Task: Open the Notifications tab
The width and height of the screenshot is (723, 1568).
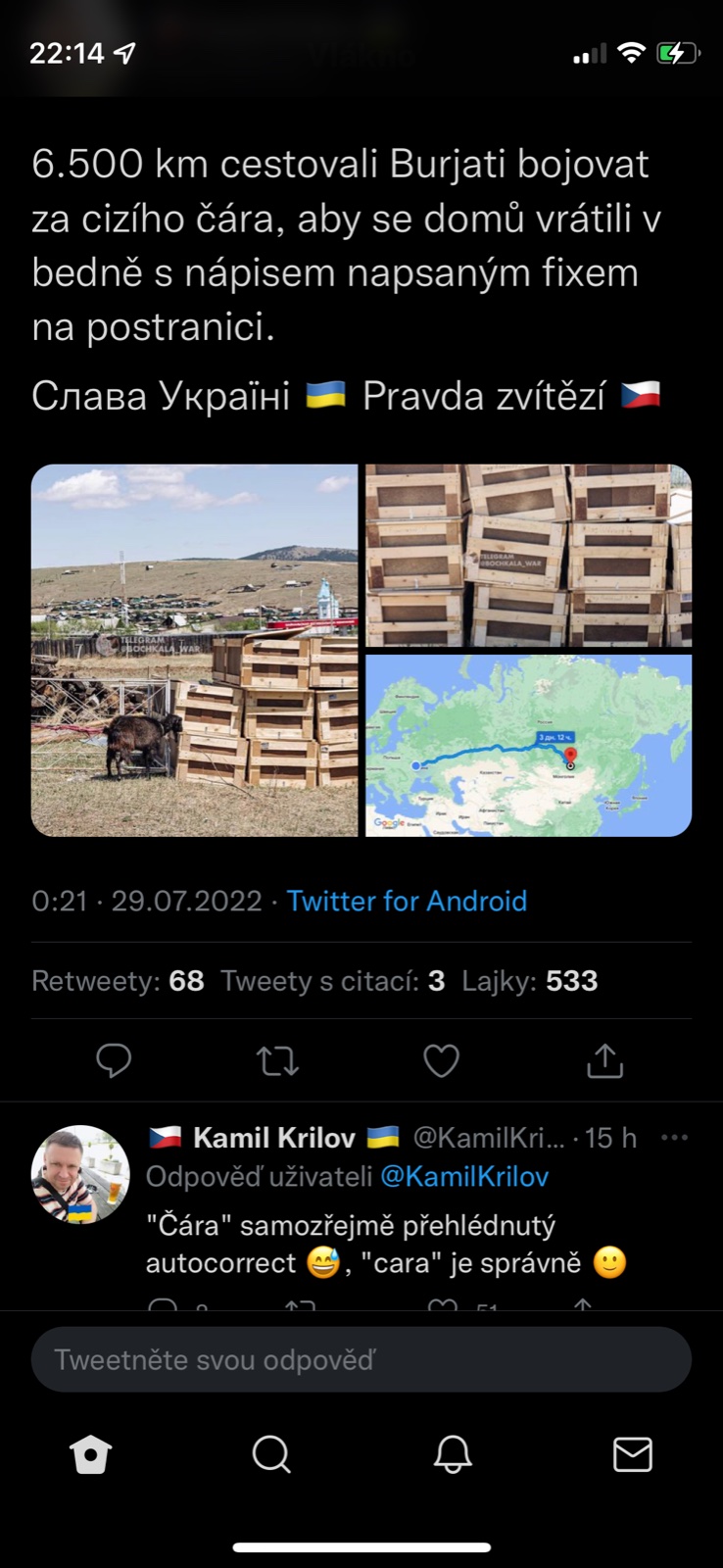Action: [453, 1455]
